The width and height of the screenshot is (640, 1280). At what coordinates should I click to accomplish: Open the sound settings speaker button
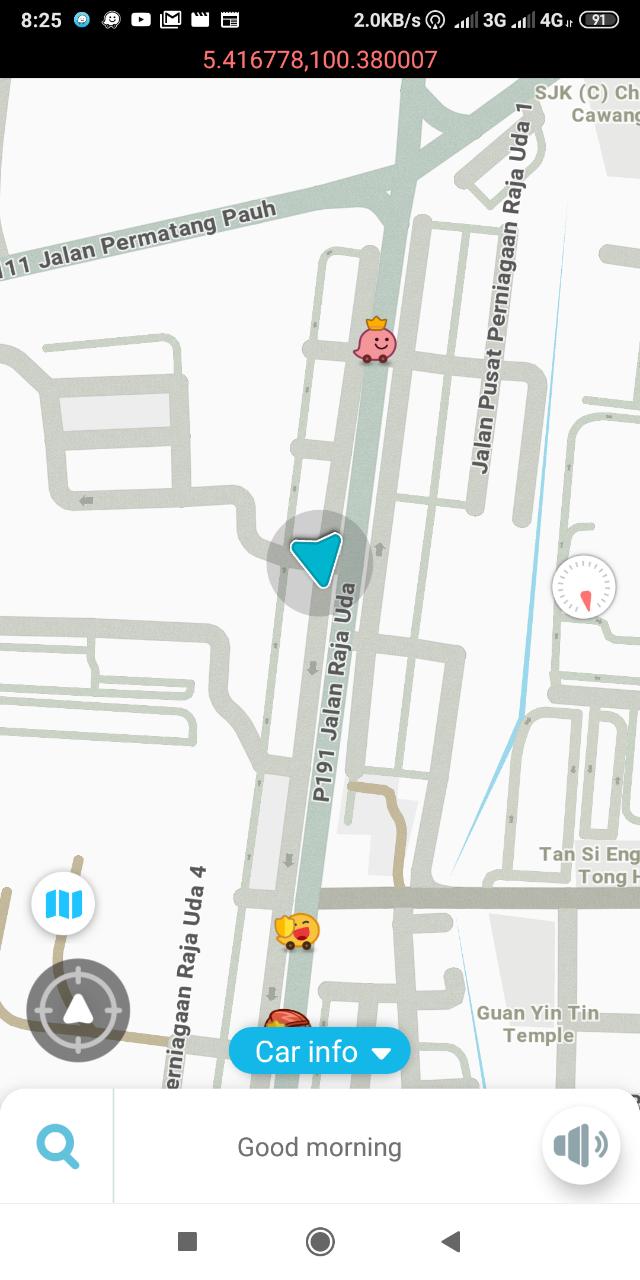[581, 1146]
